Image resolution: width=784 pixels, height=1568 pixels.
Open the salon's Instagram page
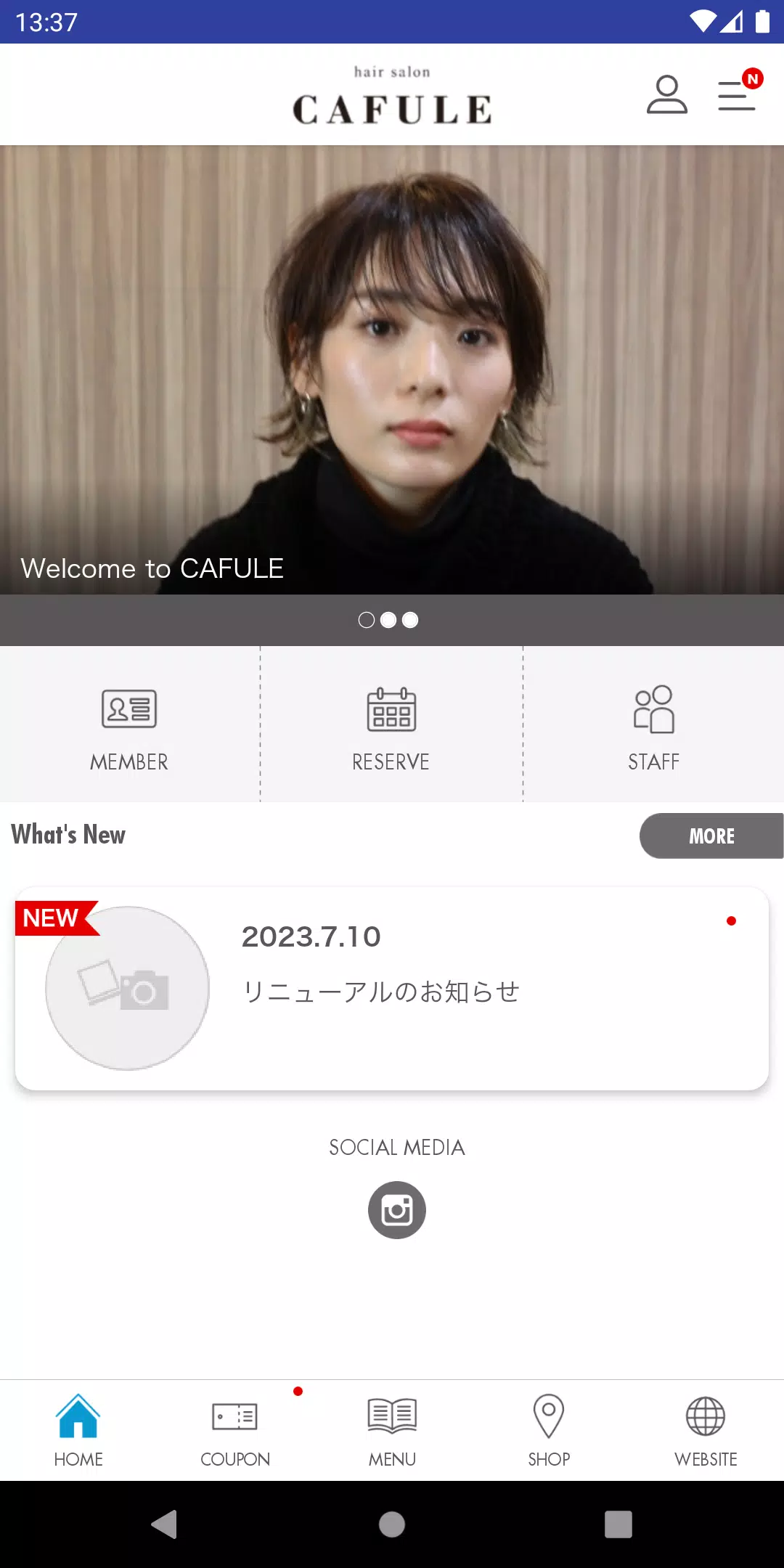click(x=395, y=1209)
